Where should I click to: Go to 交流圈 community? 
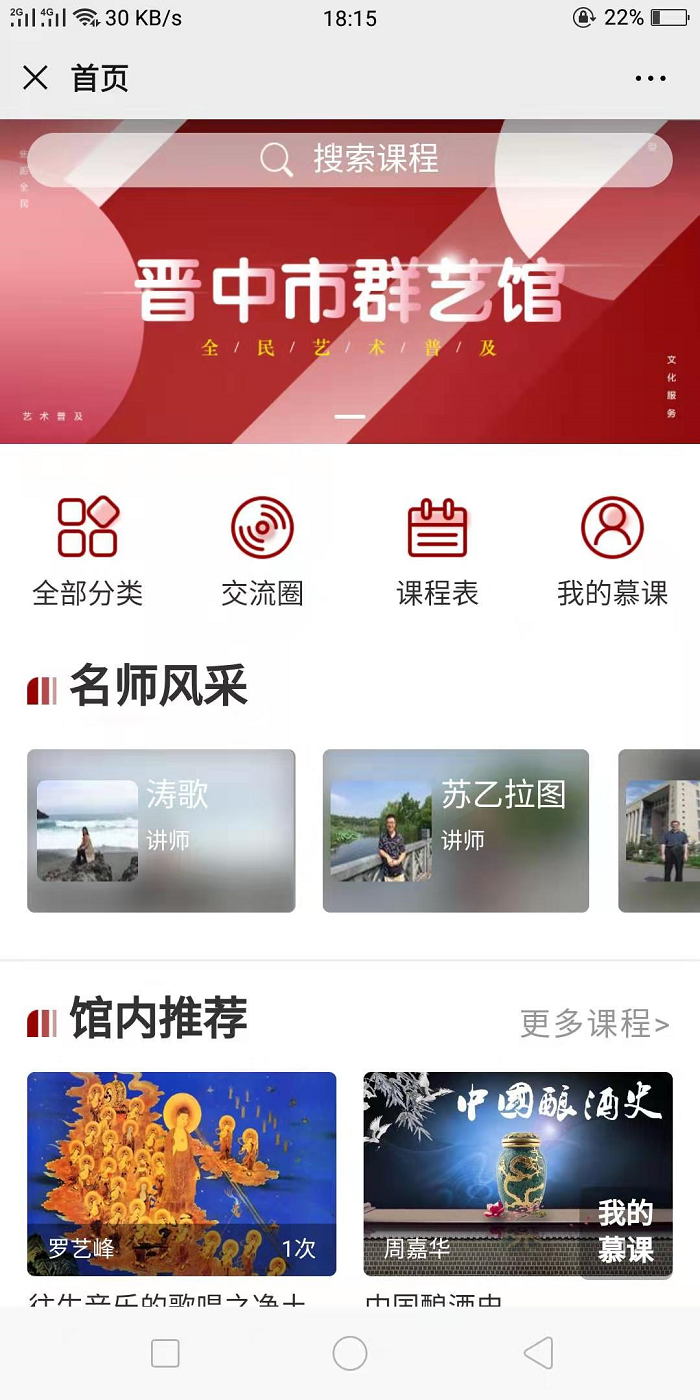pyautogui.click(x=262, y=551)
